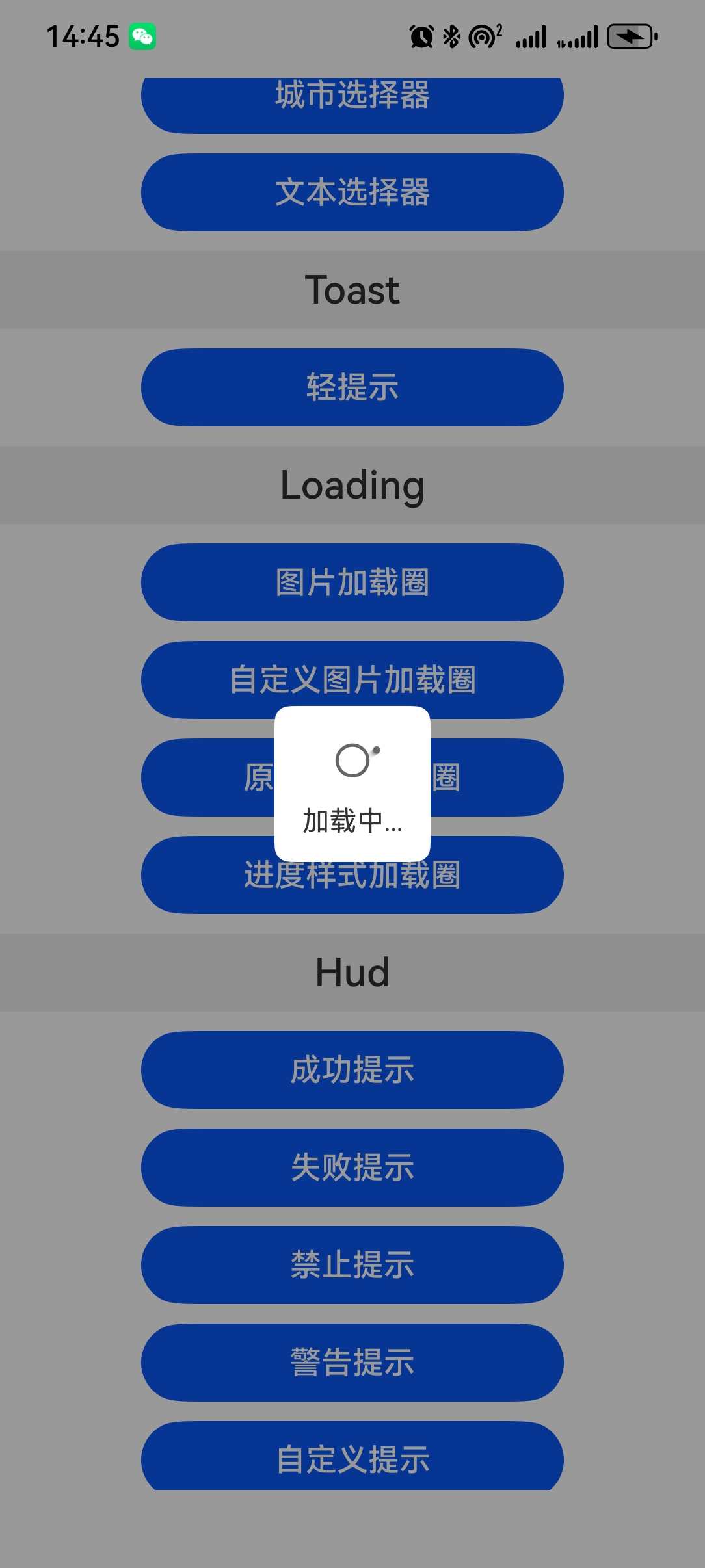Start the 图片加载圈 image loading spinner
Viewport: 705px width, 1568px height.
pyautogui.click(x=352, y=583)
